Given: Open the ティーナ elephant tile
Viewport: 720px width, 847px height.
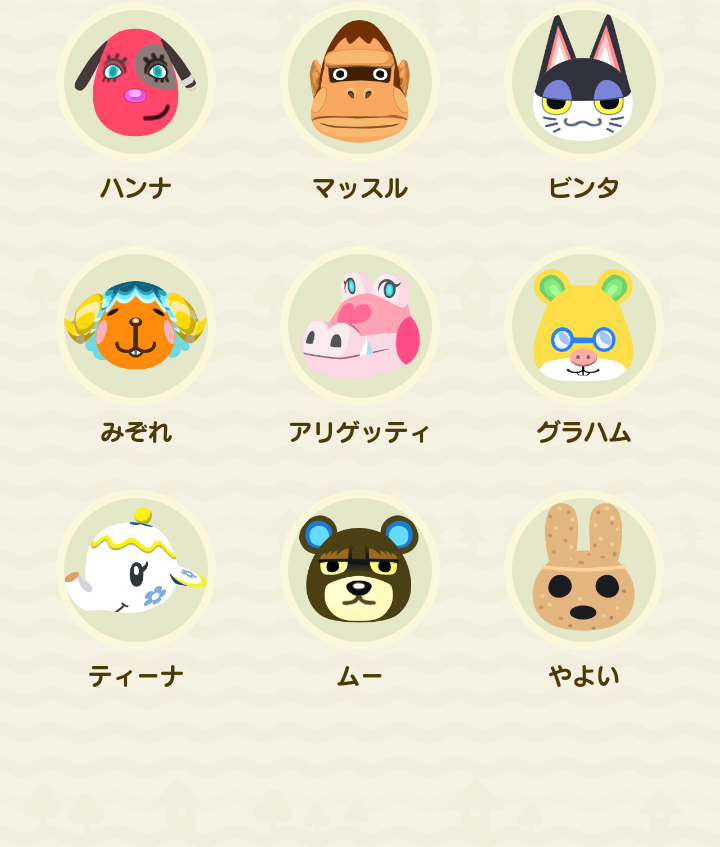Looking at the screenshot, I should [136, 570].
